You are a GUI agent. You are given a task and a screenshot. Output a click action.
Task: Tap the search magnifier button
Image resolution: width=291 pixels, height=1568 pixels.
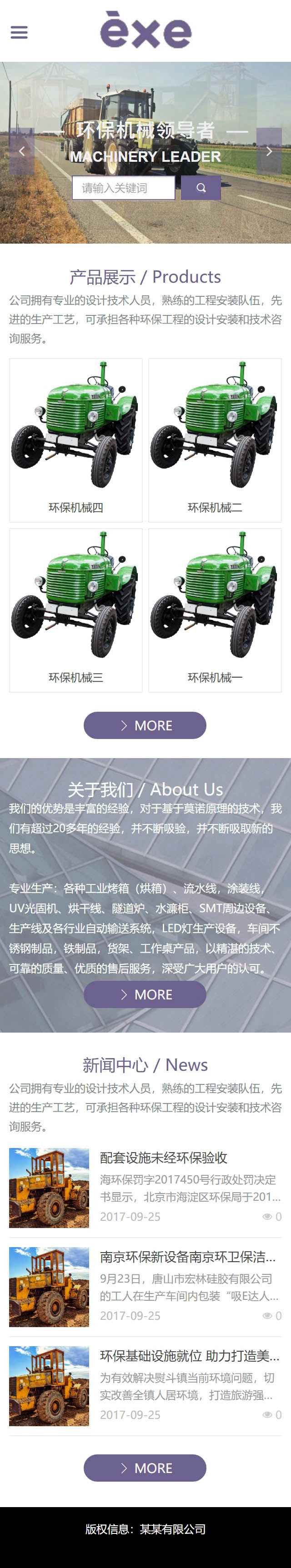coord(201,188)
